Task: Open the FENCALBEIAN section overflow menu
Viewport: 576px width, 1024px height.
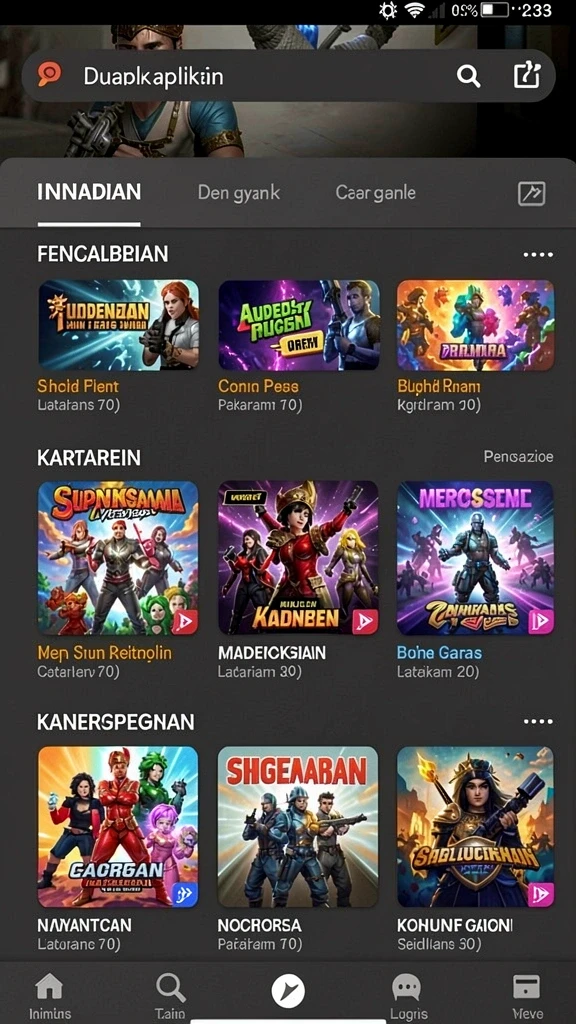Action: pos(537,255)
